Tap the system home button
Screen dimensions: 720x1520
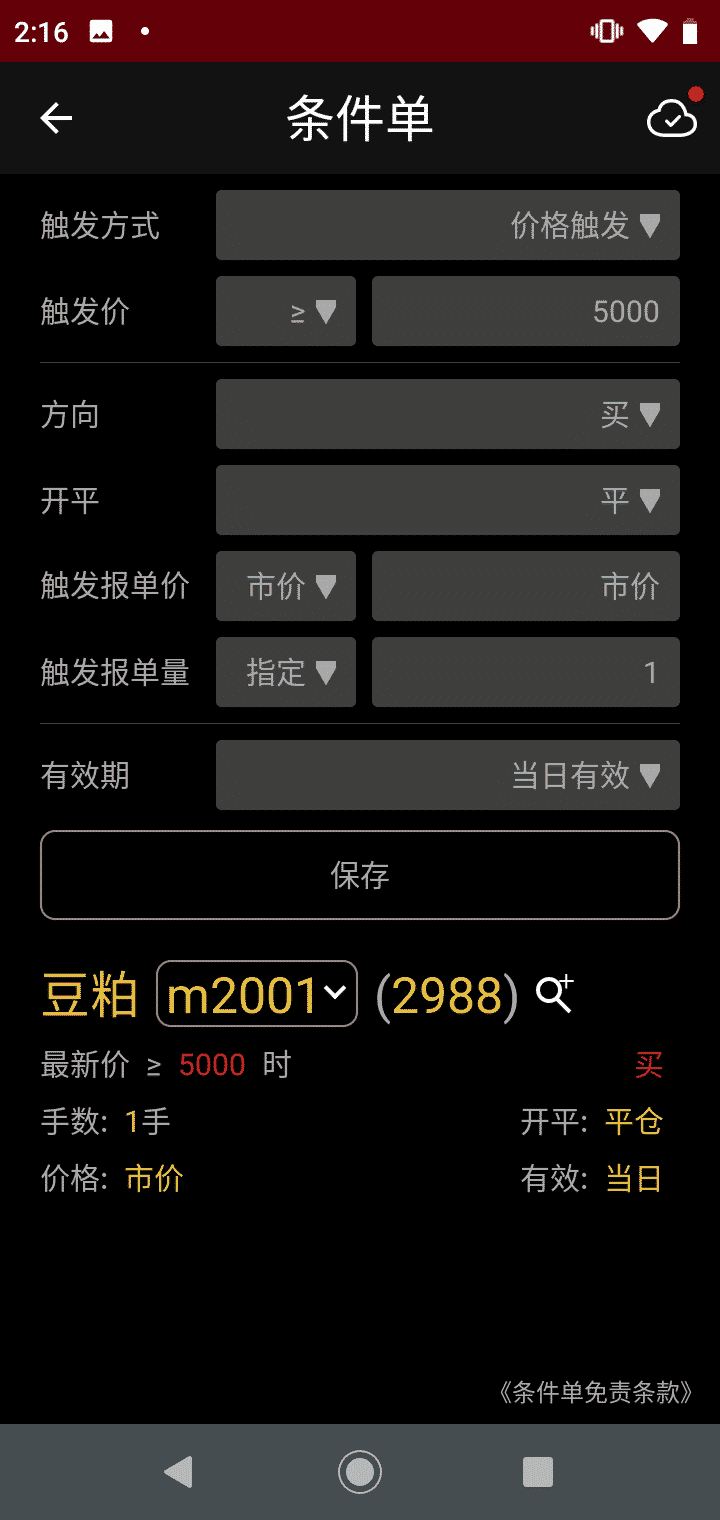[x=360, y=1472]
